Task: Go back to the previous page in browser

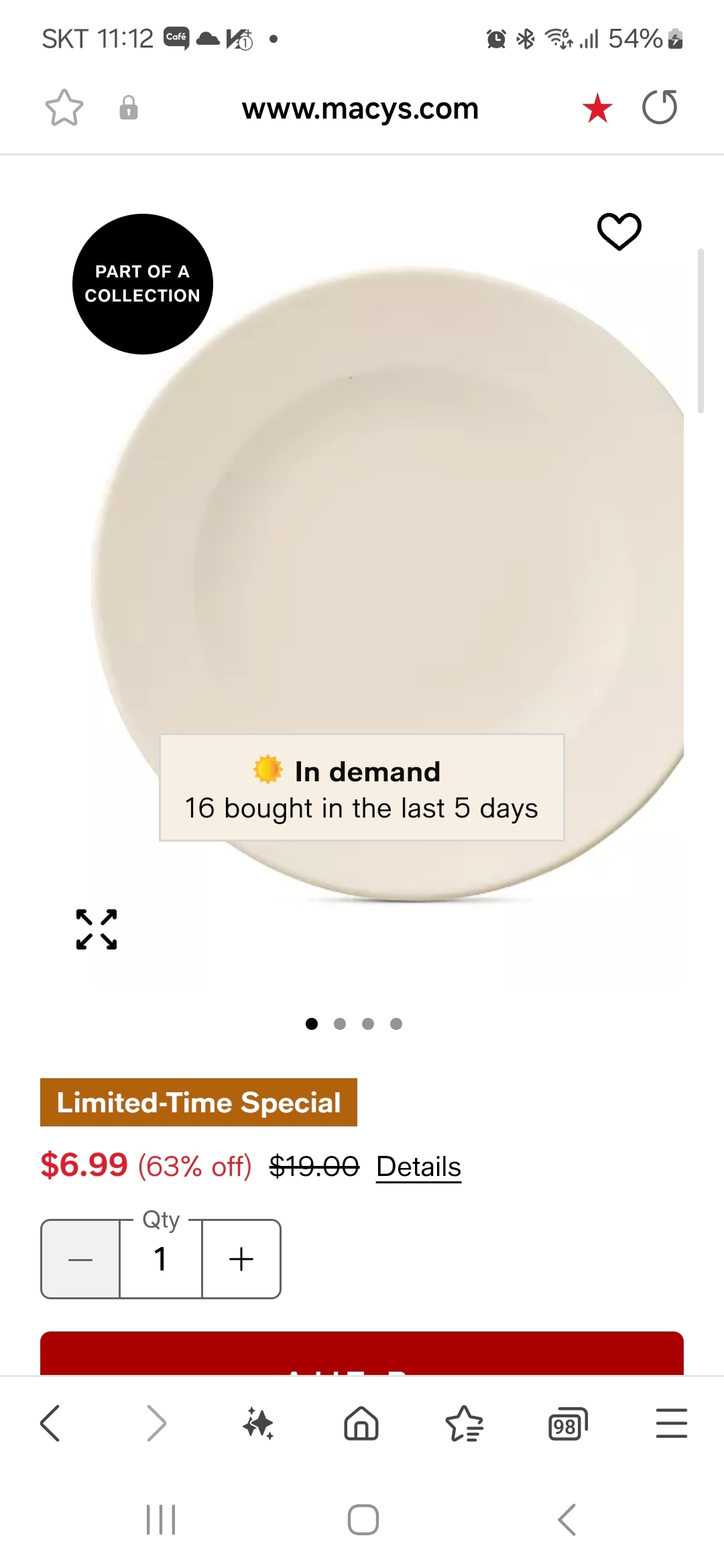Action: (51, 1423)
